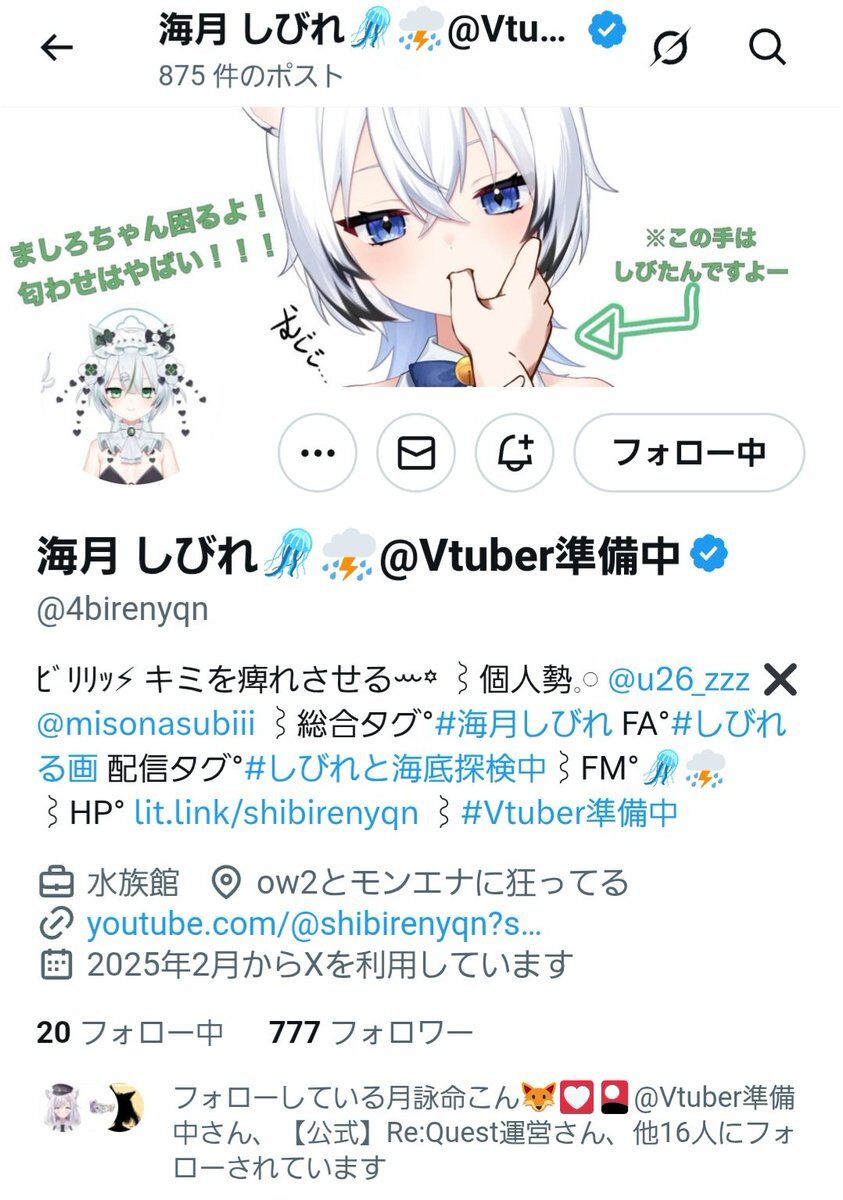Visit lit.link/shibirenyqn link

[x=276, y=812]
